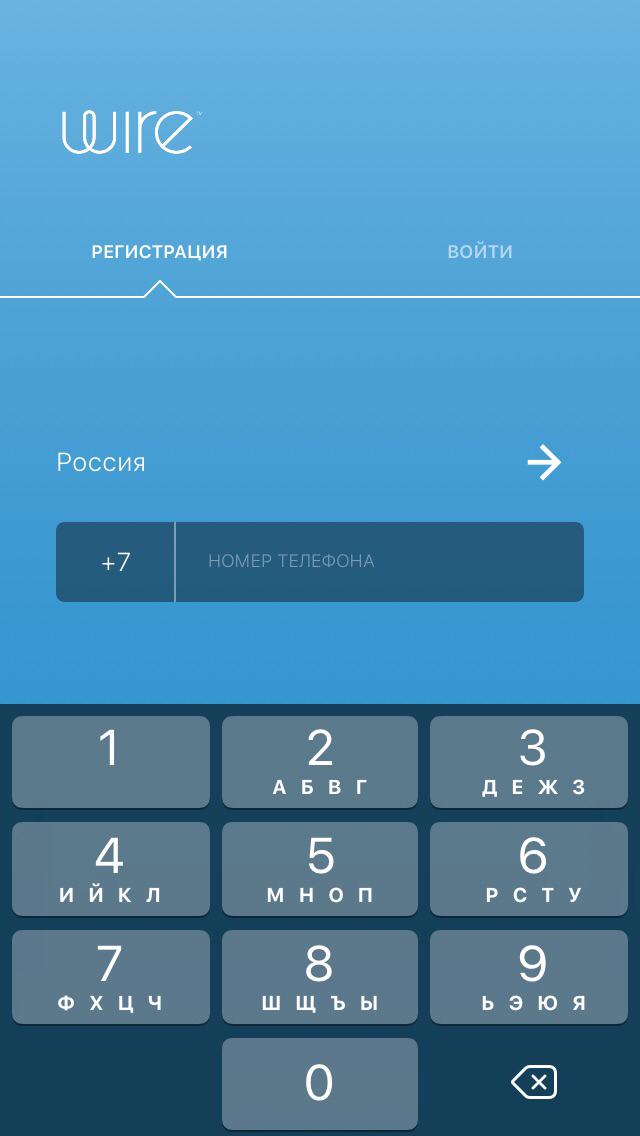
Task: Tap the +7 country code box
Action: (115, 561)
